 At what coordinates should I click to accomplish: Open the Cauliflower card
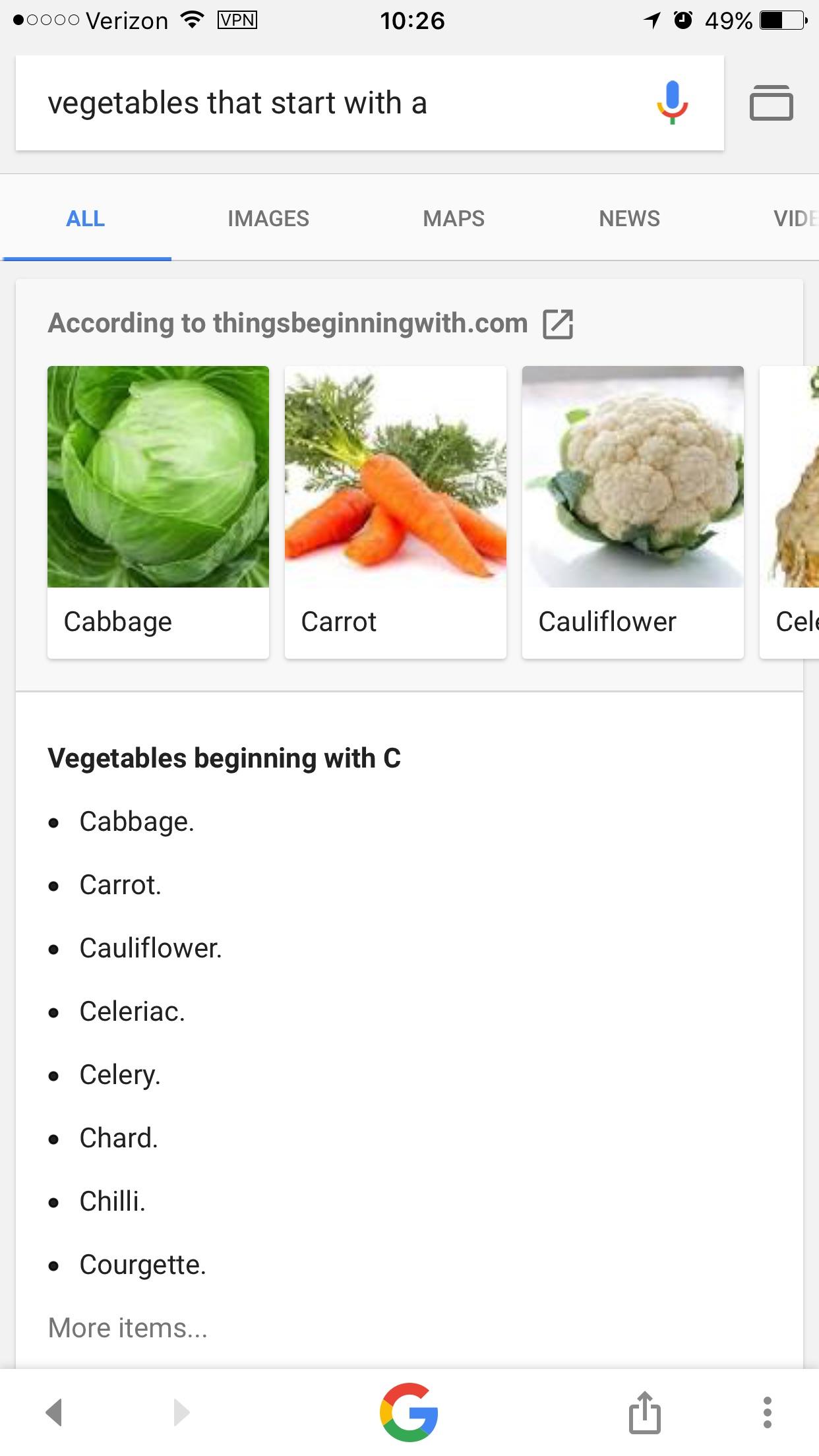click(633, 512)
